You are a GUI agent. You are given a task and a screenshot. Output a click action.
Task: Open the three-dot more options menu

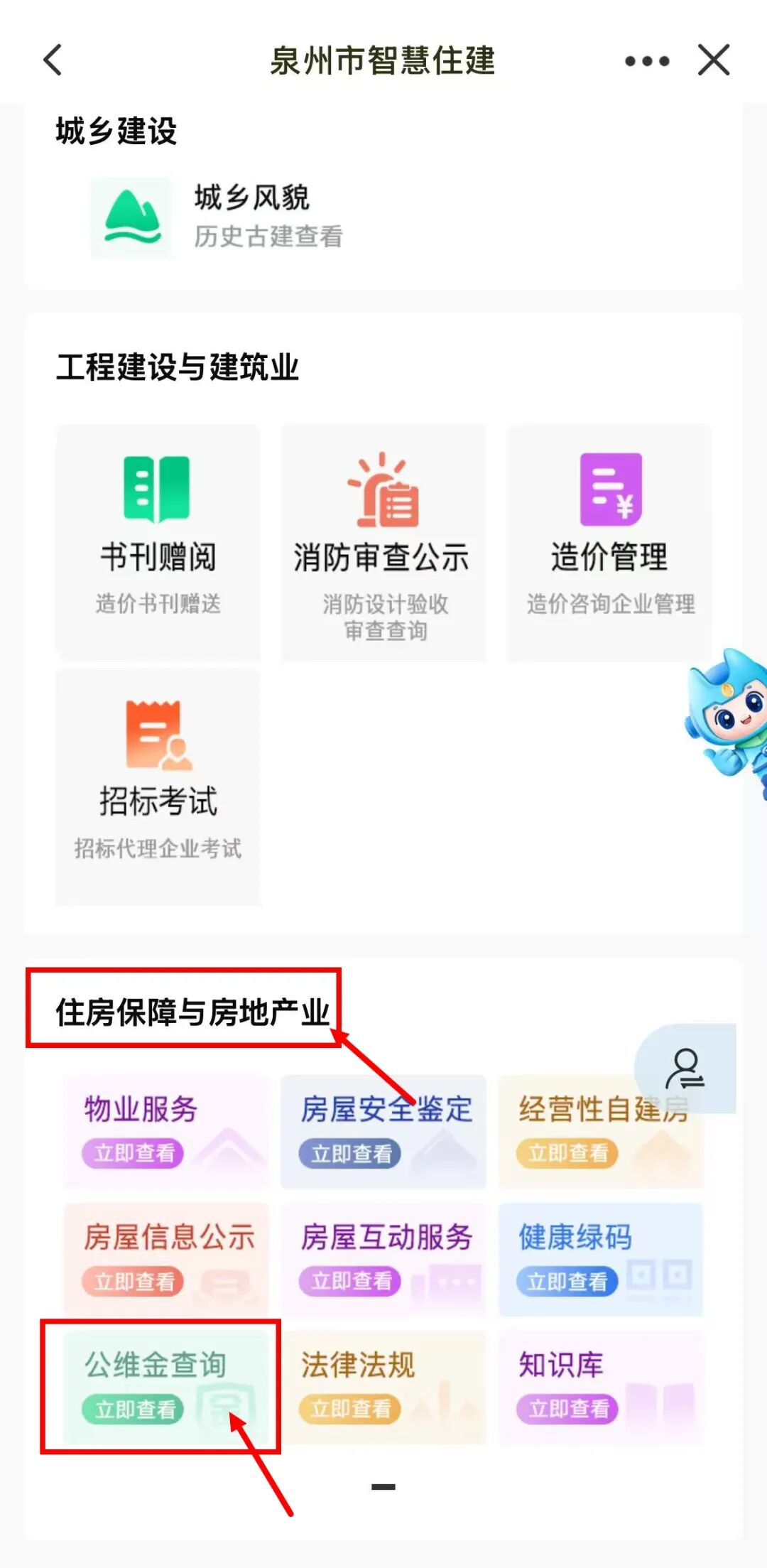[x=646, y=61]
